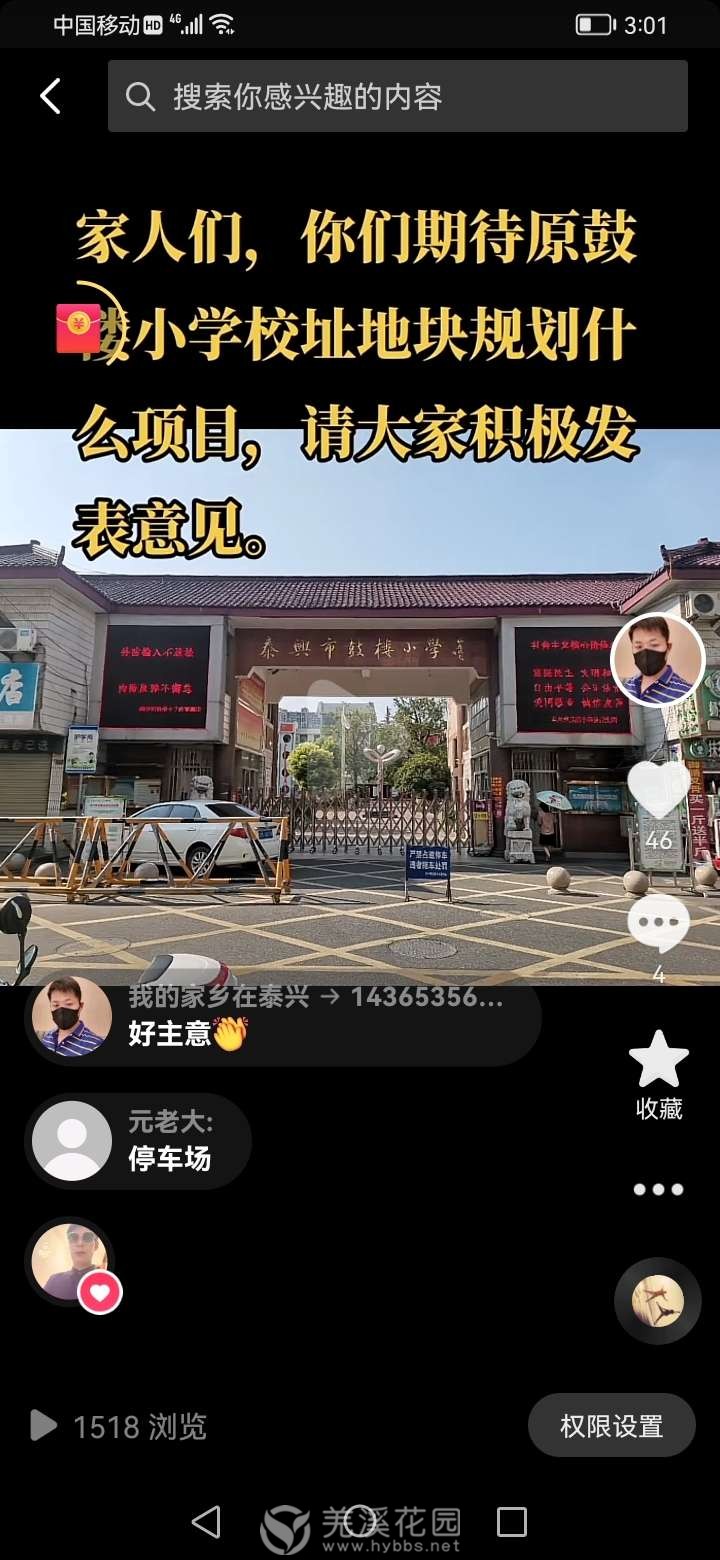Open 权限设置 permission settings
Screen dimensions: 720x1560
611,1426
